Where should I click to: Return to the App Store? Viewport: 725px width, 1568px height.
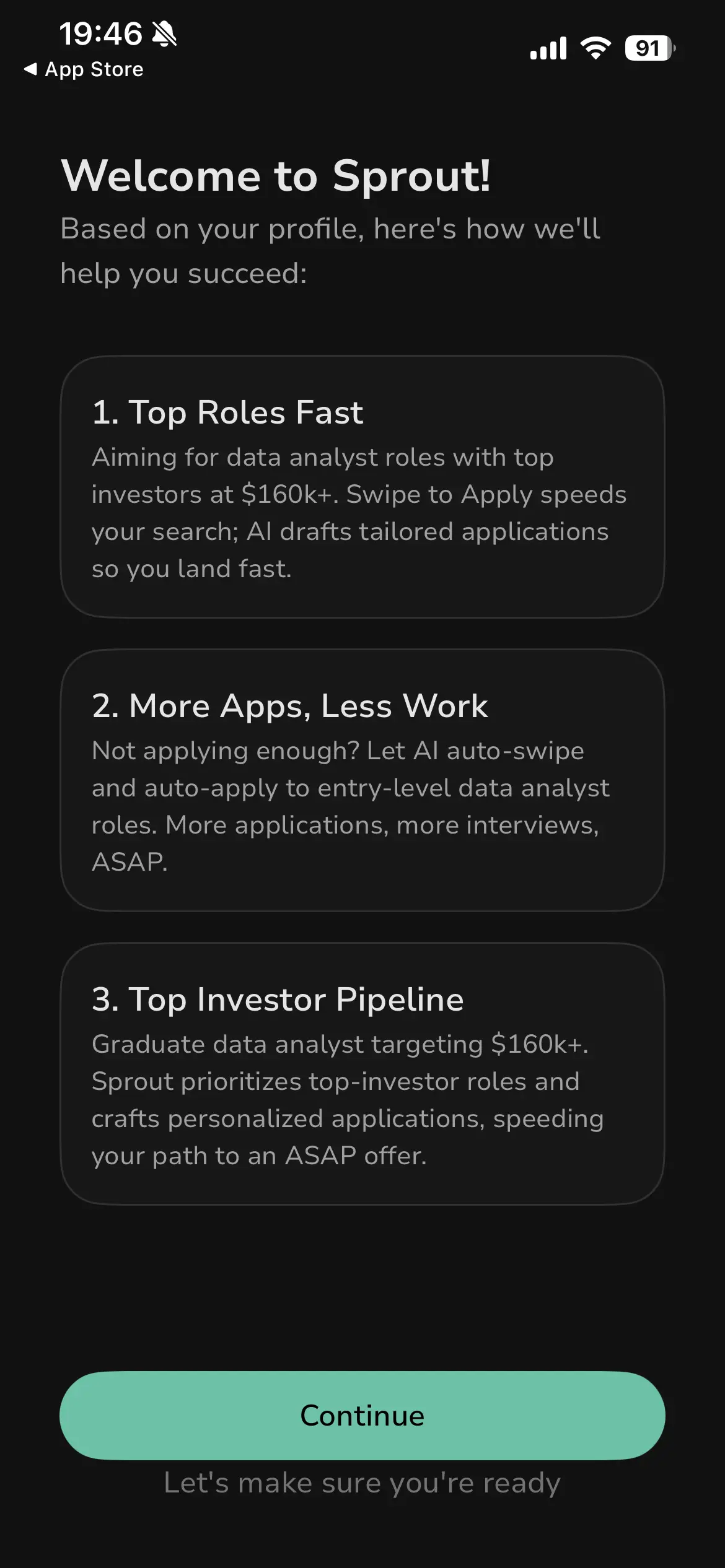(x=84, y=69)
